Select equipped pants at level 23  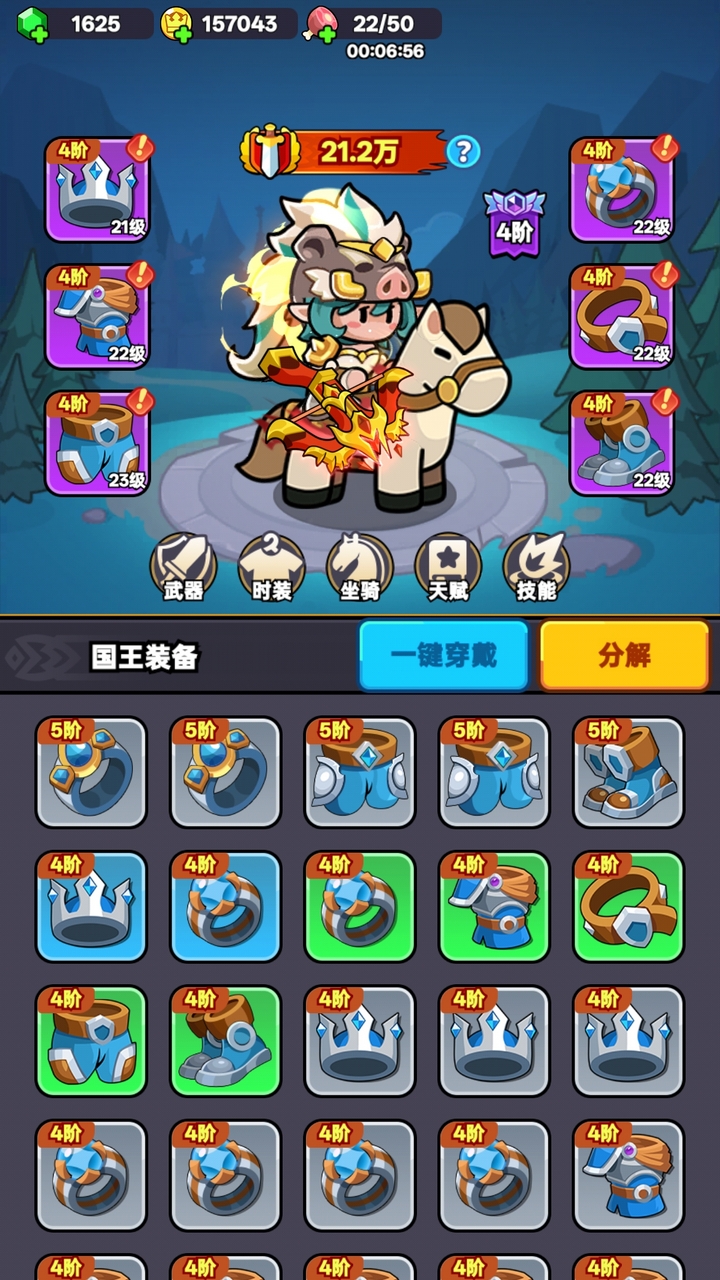click(x=97, y=443)
